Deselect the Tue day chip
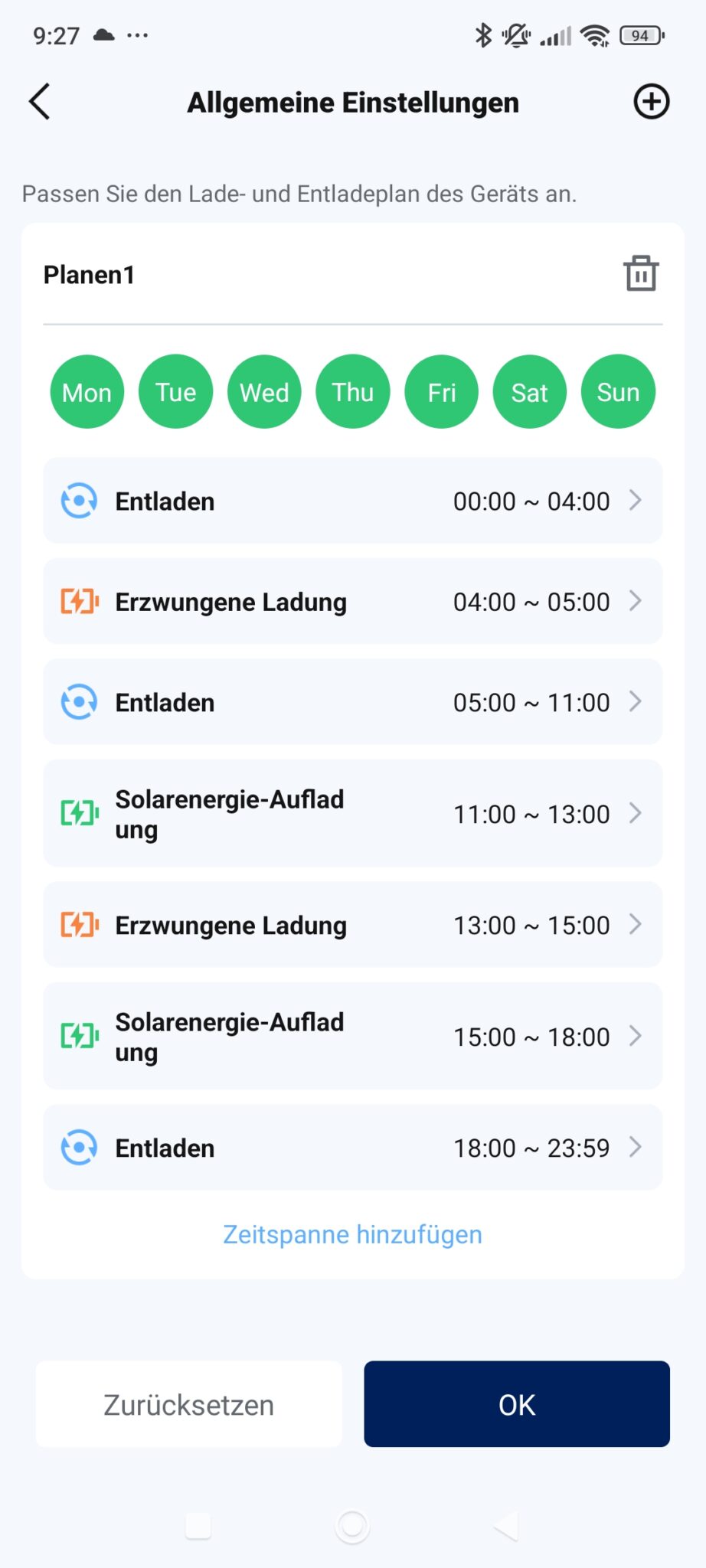Image resolution: width=706 pixels, height=1568 pixels. 175,392
